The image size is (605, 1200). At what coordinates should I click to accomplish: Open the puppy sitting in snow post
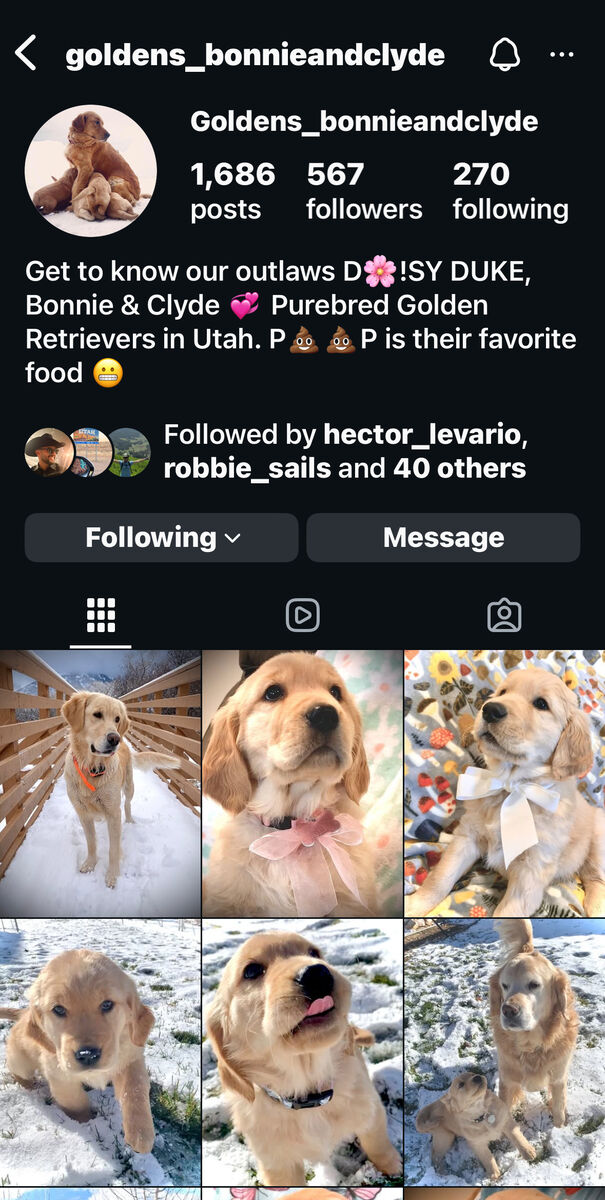(x=100, y=1052)
